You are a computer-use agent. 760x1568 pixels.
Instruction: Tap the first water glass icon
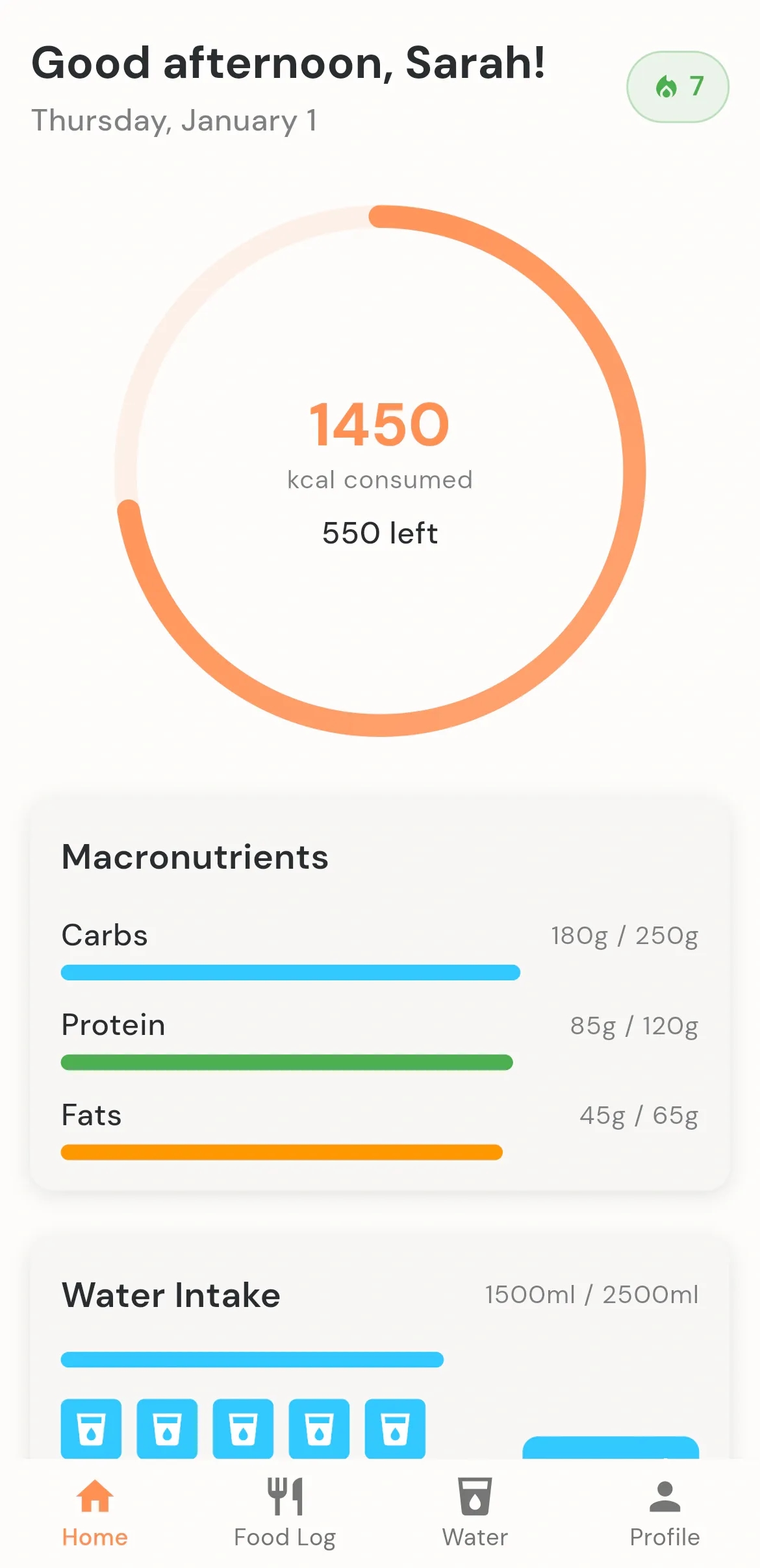92,1428
